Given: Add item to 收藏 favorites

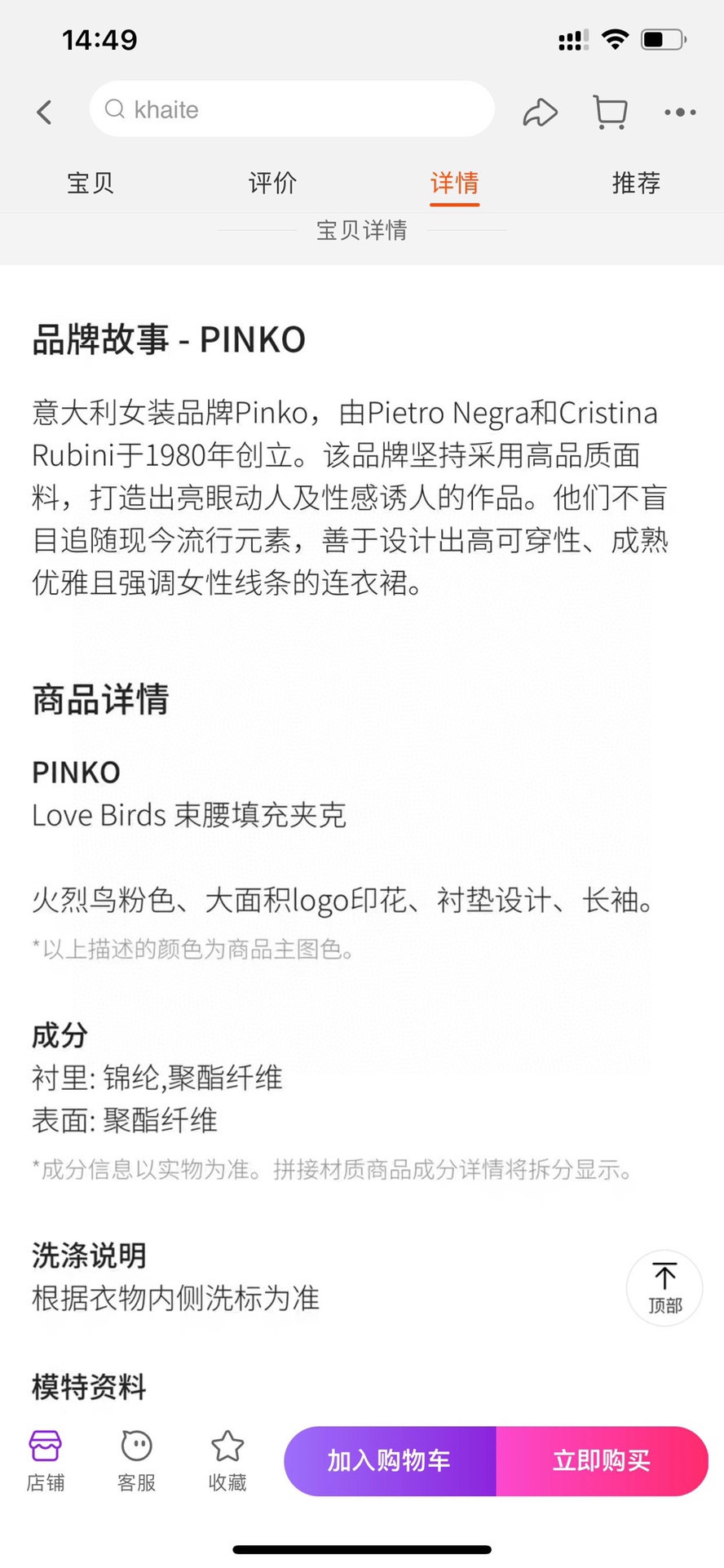Looking at the screenshot, I should pyautogui.click(x=227, y=1461).
